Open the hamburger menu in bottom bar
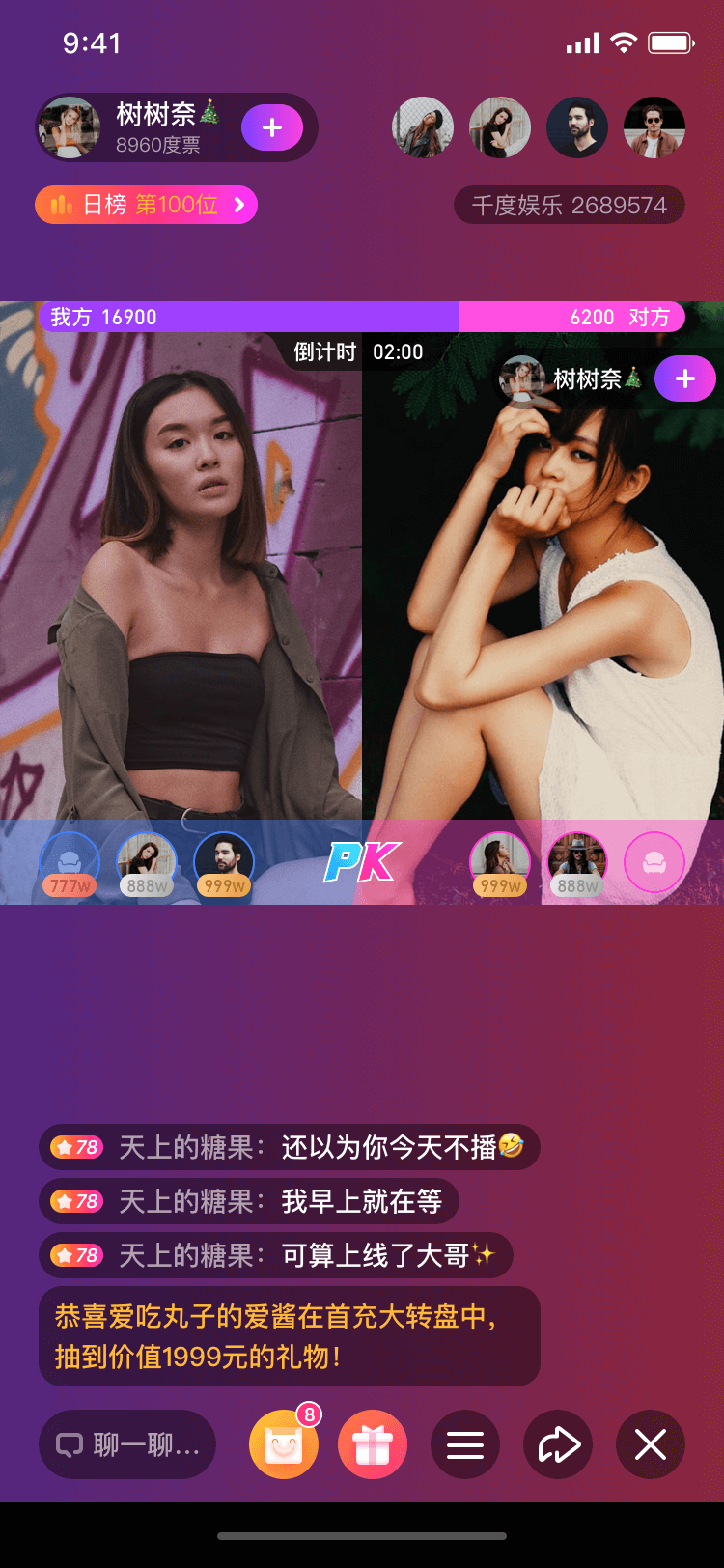Screen dimensions: 724x1568 click(x=464, y=1444)
